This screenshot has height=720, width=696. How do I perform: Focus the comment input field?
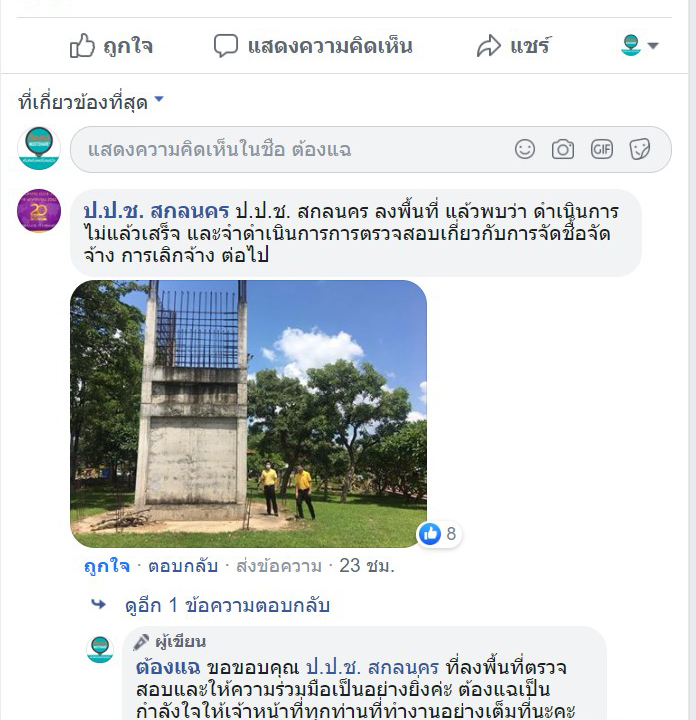pos(290,150)
